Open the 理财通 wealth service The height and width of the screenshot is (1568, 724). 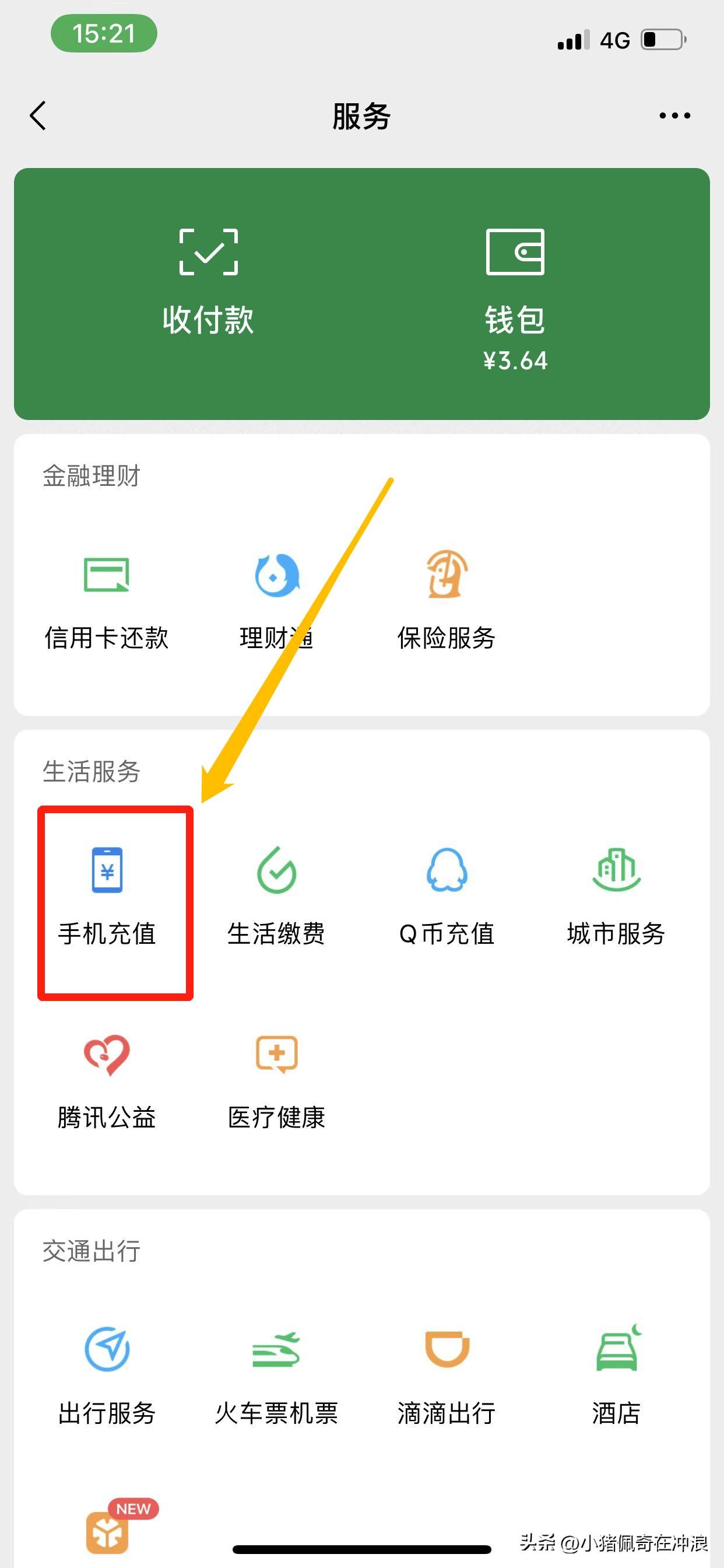tap(276, 600)
